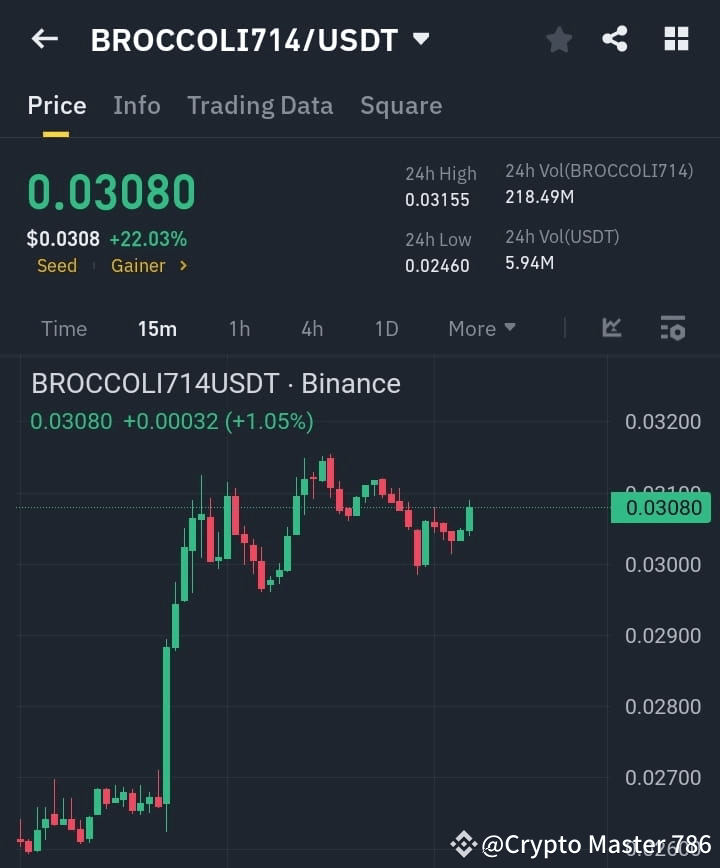Enable the 1D chart interval
Viewport: 720px width, 868px height.
click(386, 328)
